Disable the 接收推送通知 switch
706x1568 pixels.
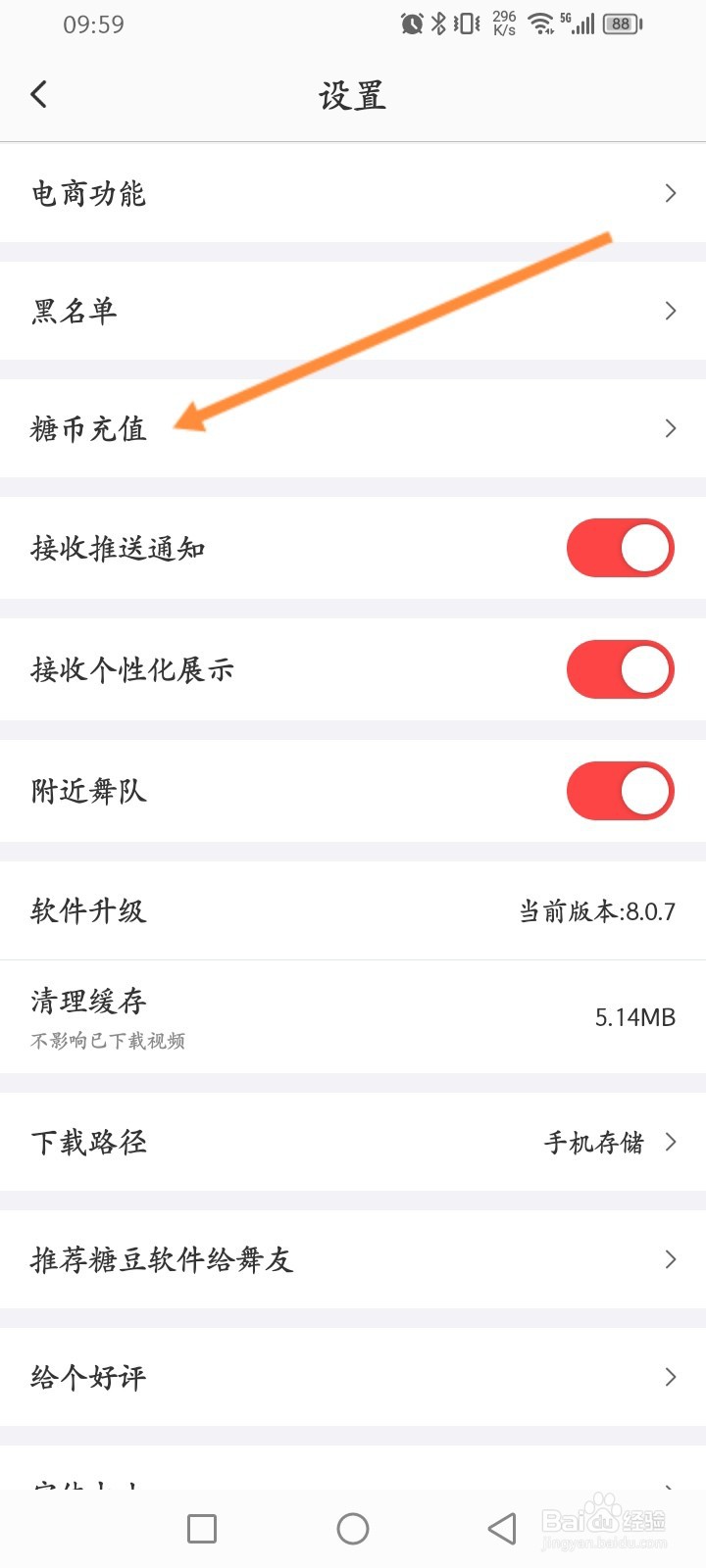point(620,548)
